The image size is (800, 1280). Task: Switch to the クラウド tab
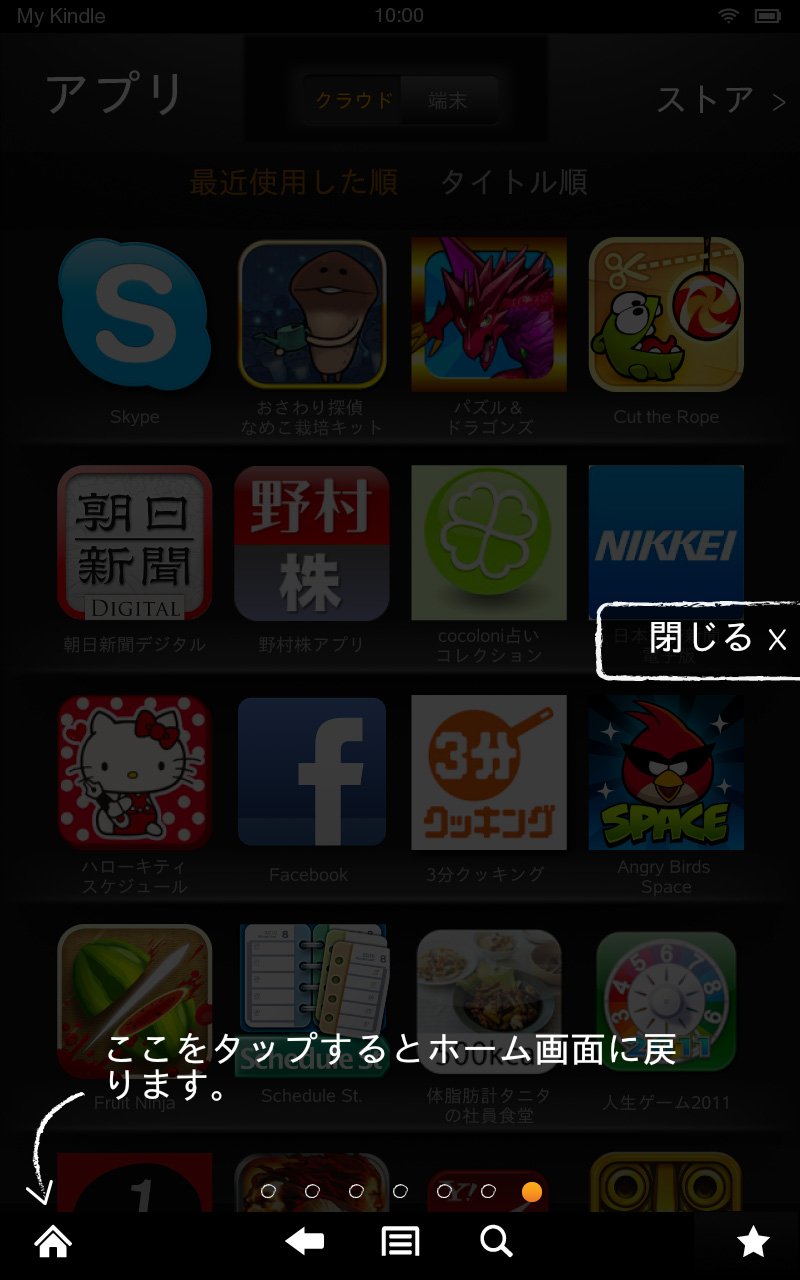(x=354, y=100)
